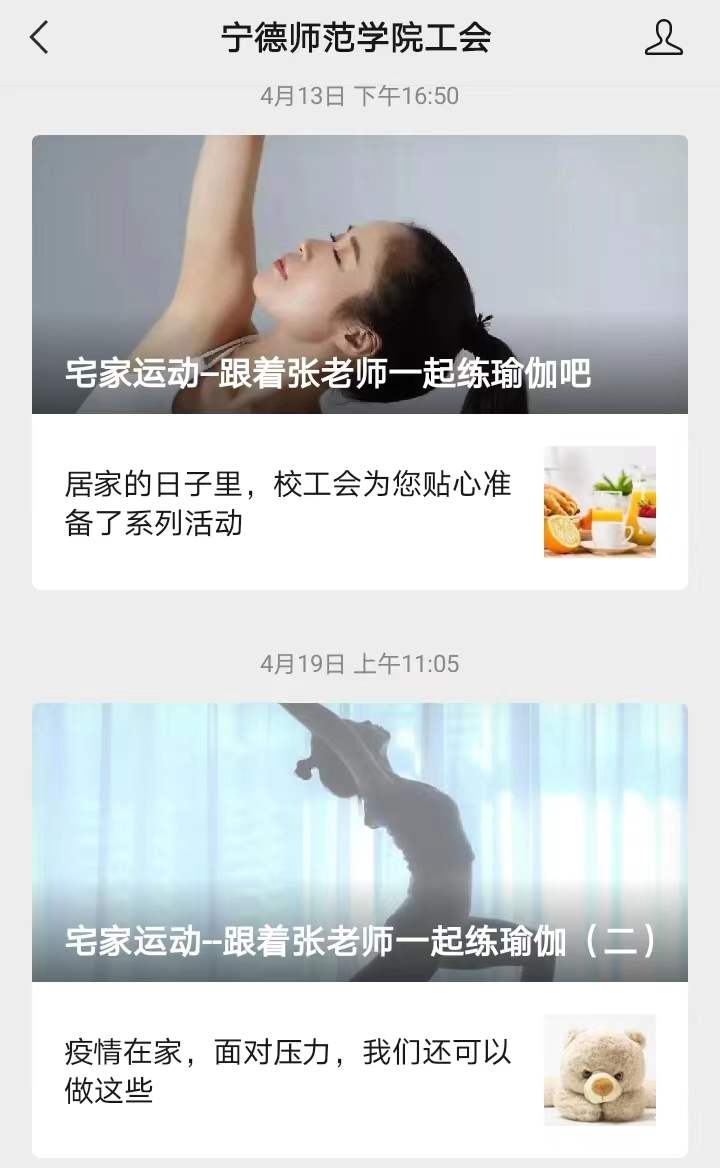
Task: Open the 宅家运动--跟着张老师一起练瑜伽（二） article
Action: [x=359, y=842]
